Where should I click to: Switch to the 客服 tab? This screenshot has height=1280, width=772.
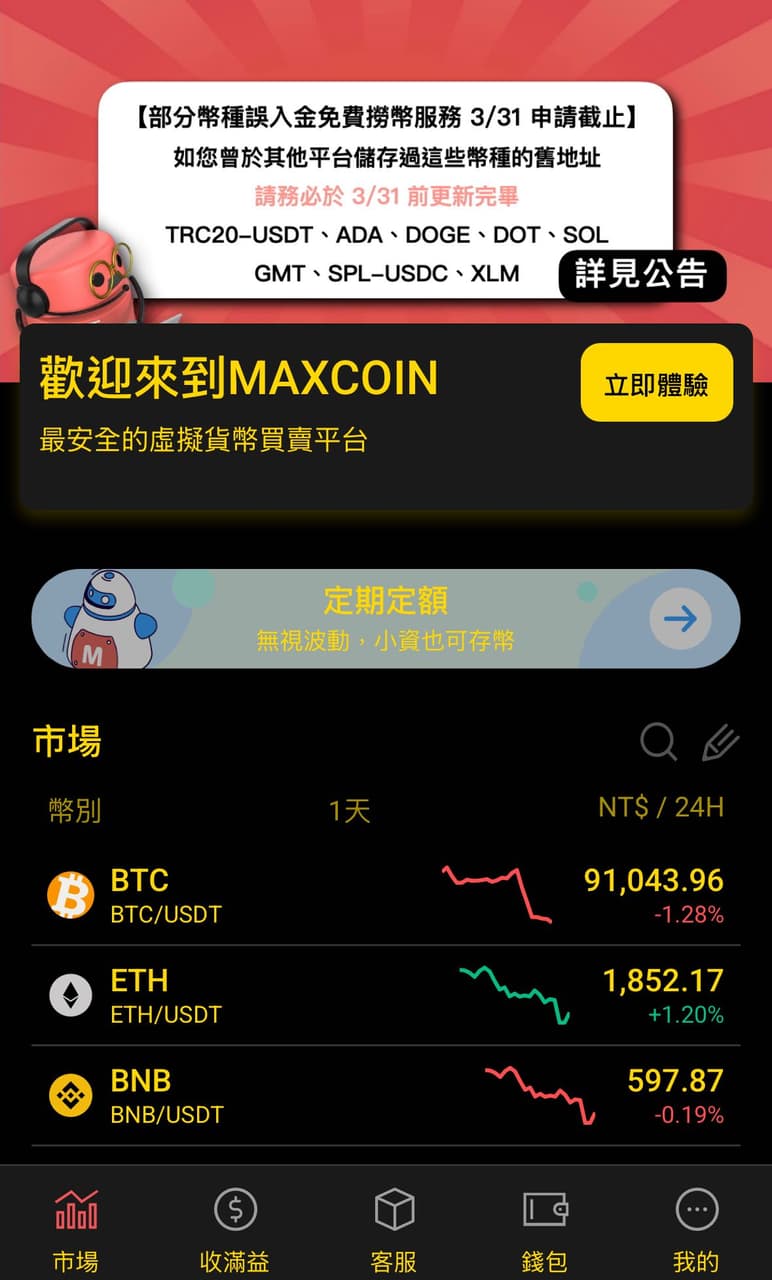(394, 1230)
